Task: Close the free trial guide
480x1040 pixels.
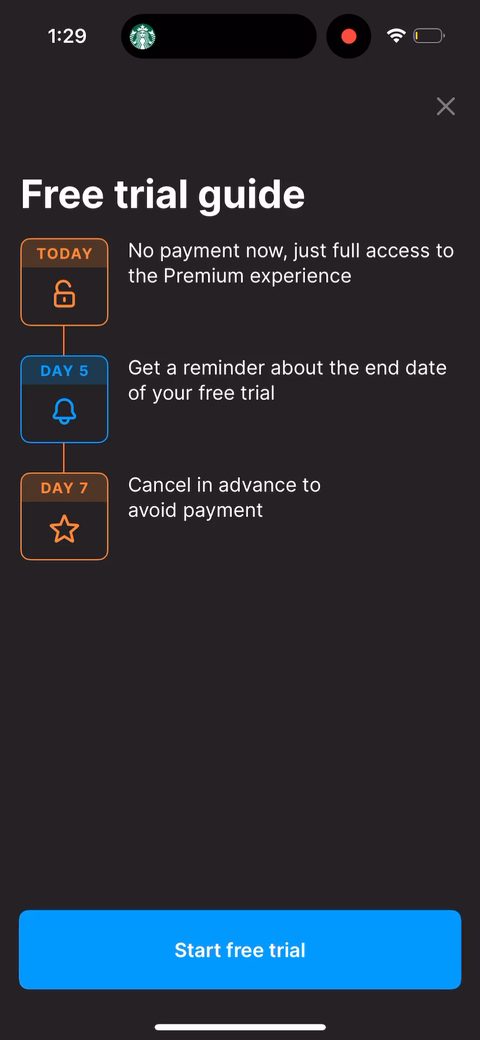Action: 446,106
